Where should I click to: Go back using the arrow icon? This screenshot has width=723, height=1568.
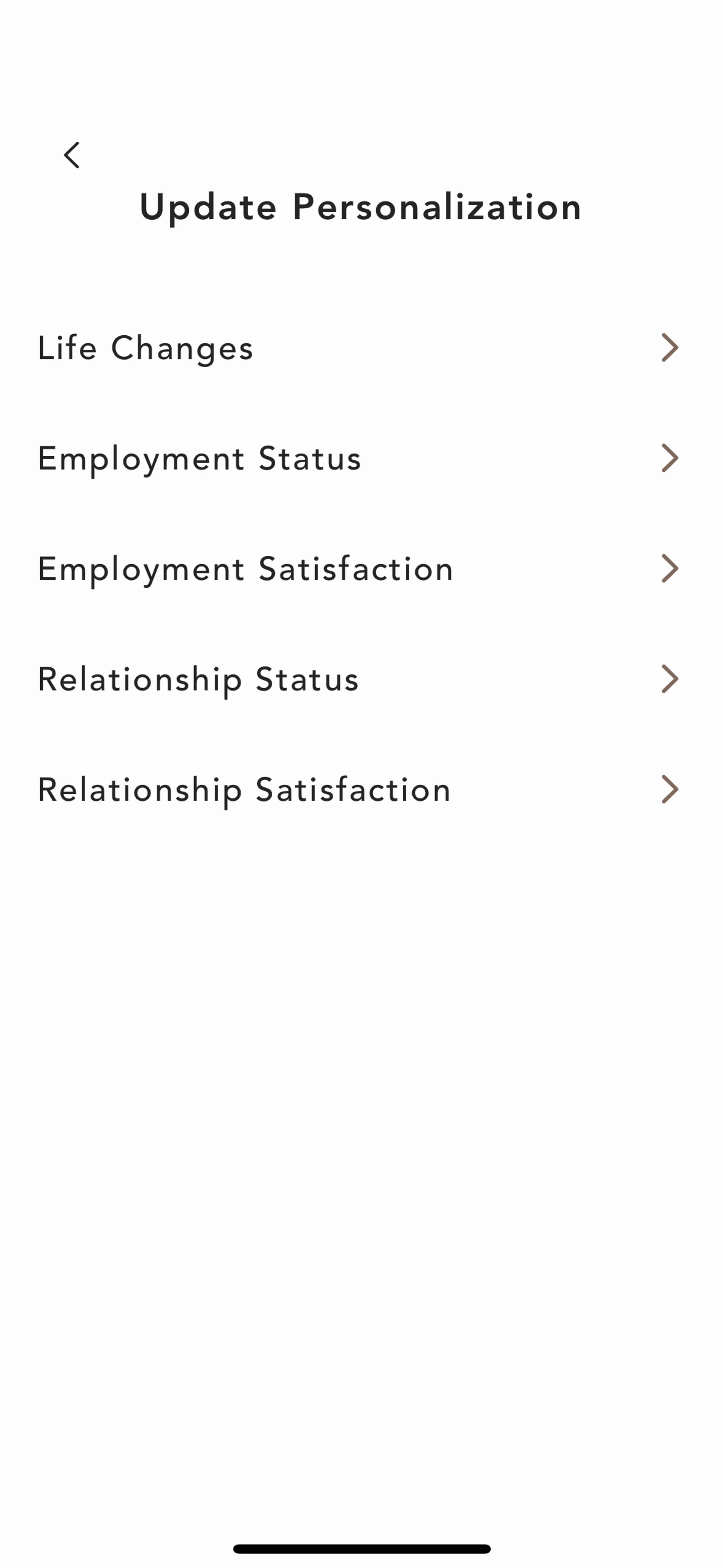click(72, 155)
